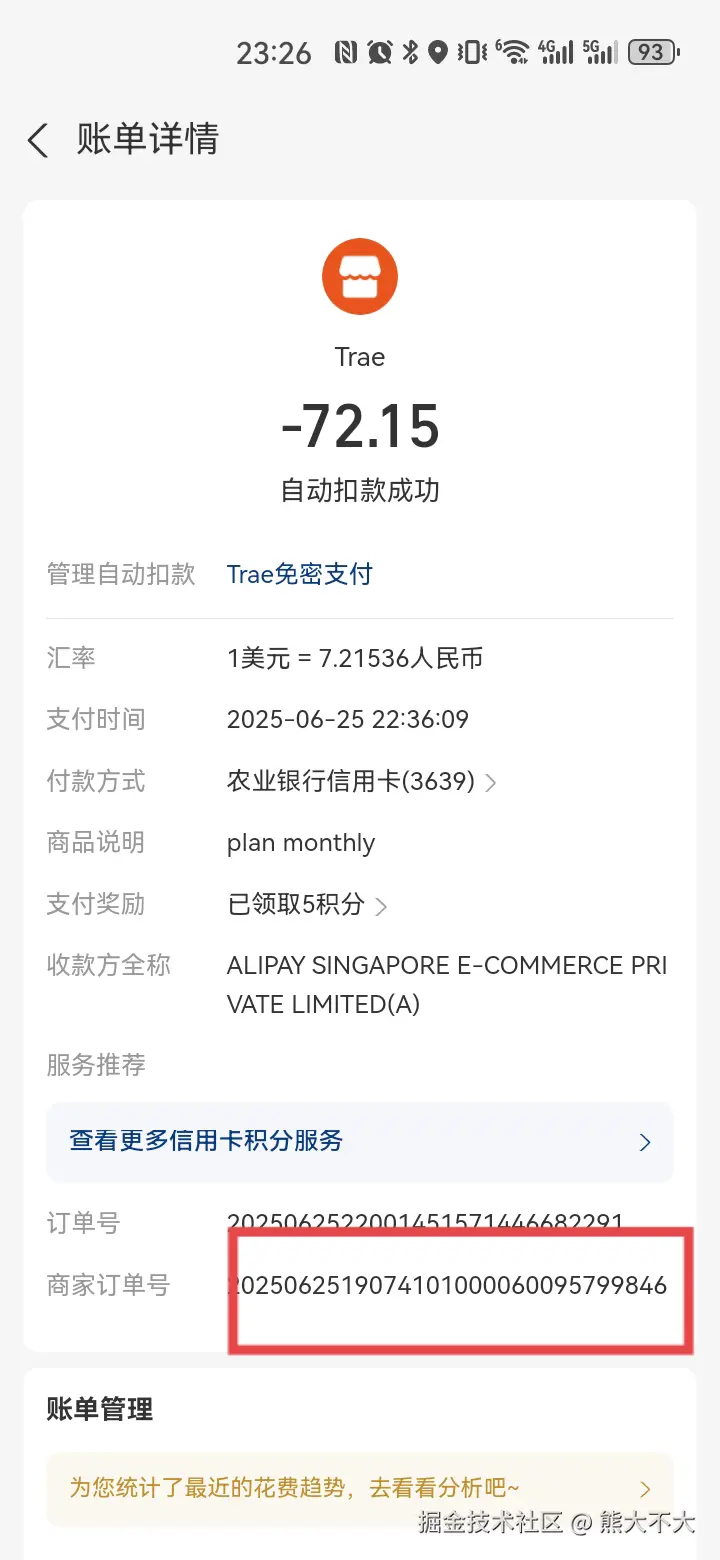720x1560 pixels.
Task: Tap the vibrate mode icon in status bar
Action: [x=470, y=50]
